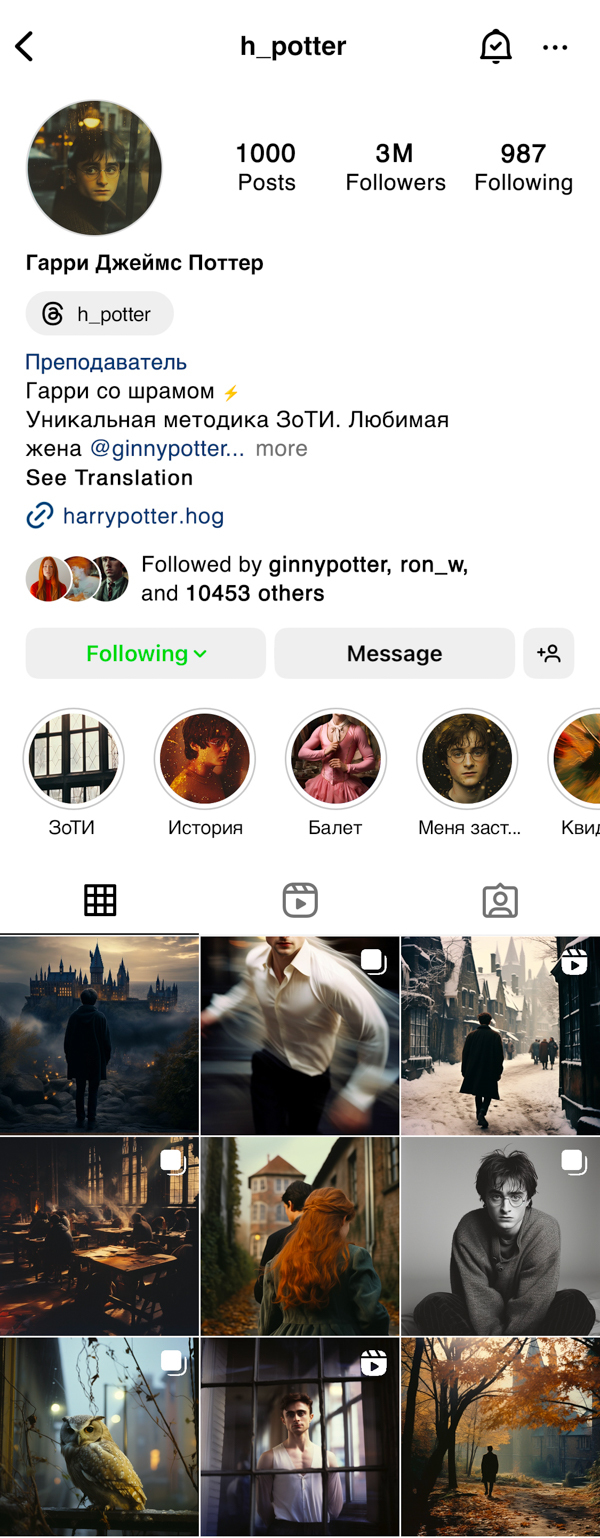Image resolution: width=600 pixels, height=1538 pixels.
Task: Open the Балет story highlight
Action: [x=335, y=759]
